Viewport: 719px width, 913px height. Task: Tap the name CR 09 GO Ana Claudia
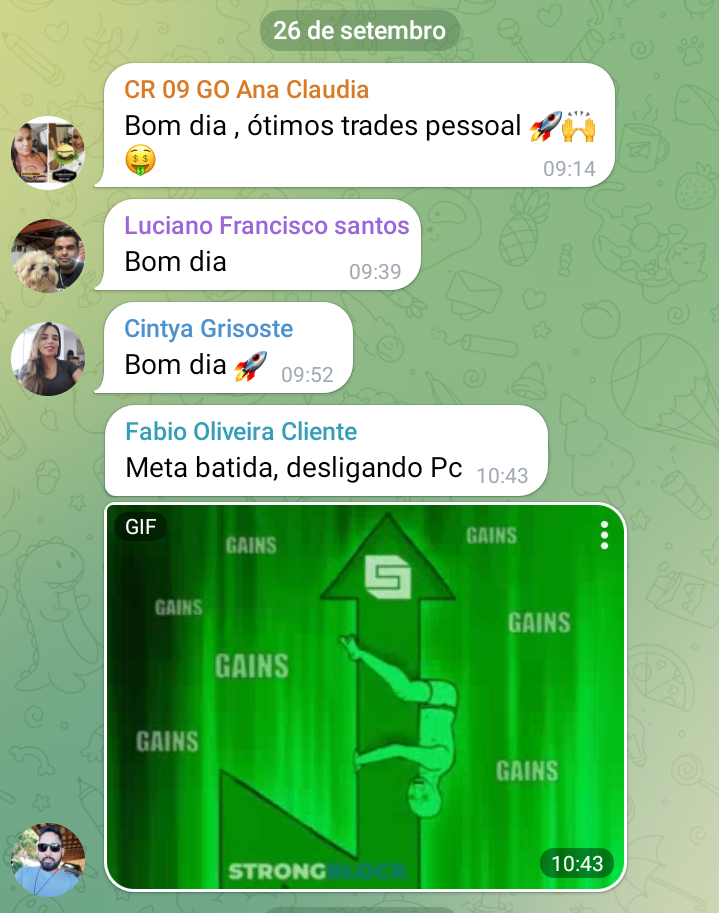(x=246, y=89)
